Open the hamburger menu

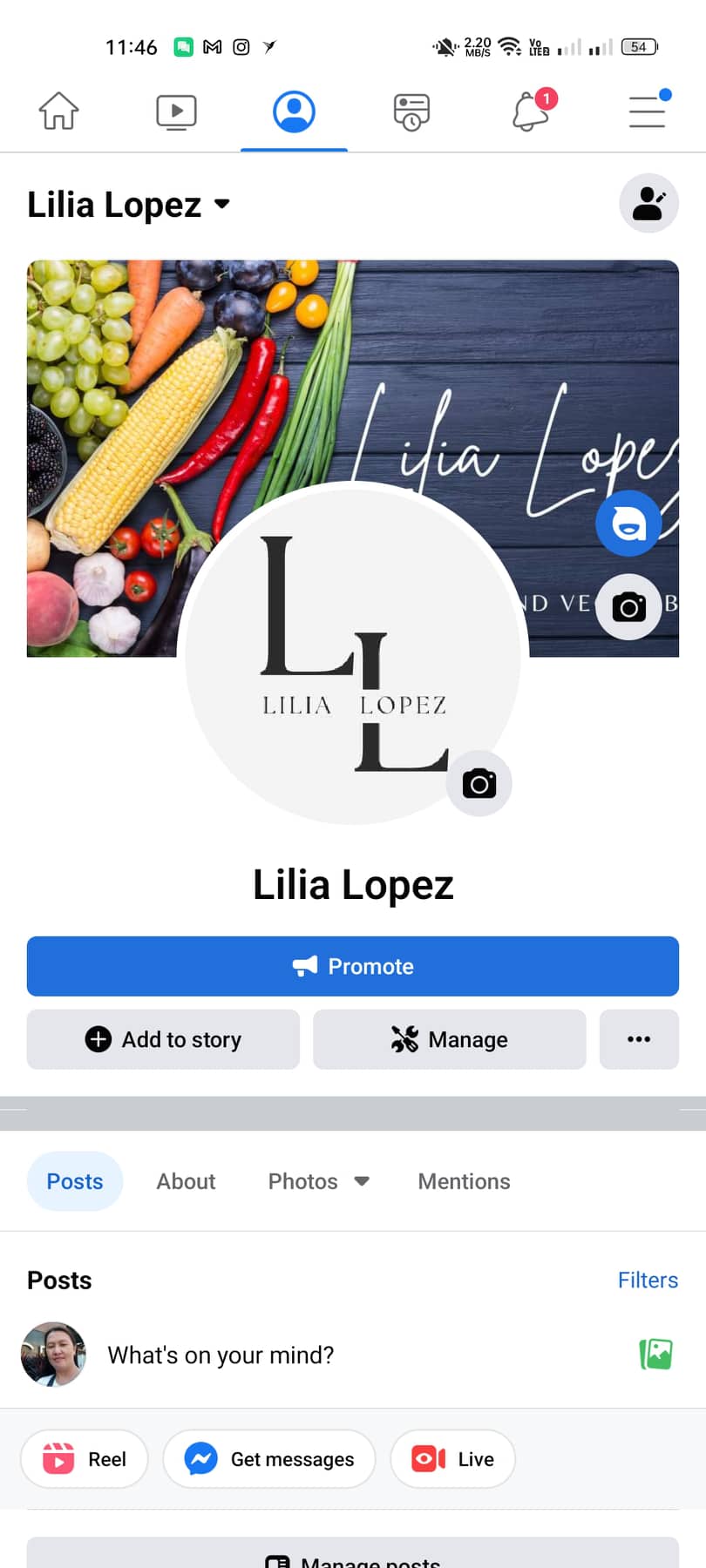click(x=648, y=112)
